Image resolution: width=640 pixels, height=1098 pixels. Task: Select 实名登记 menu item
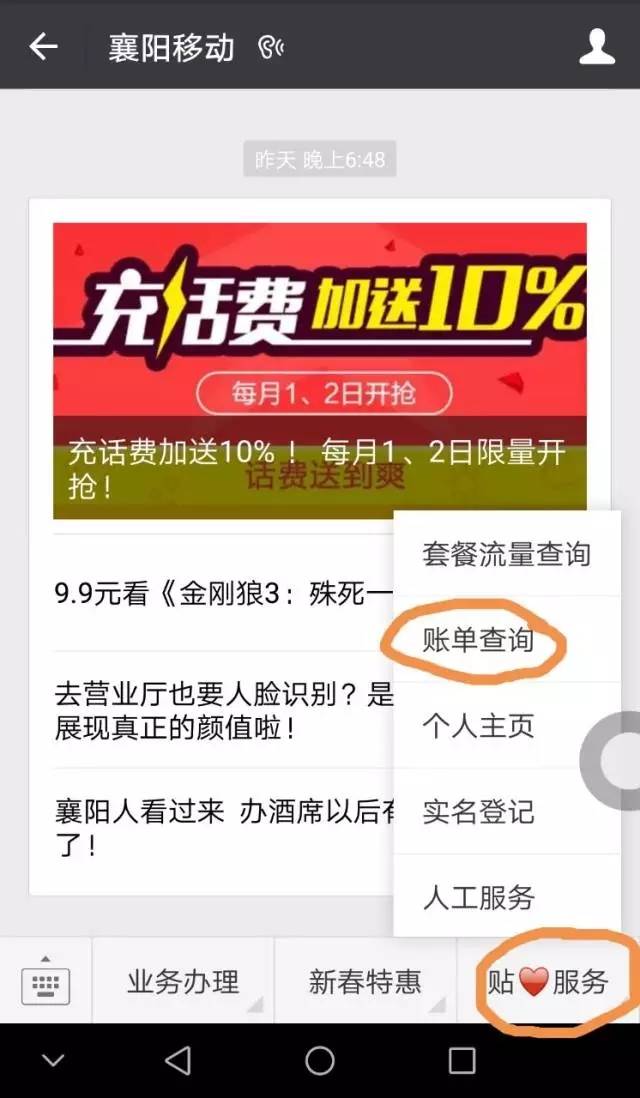click(478, 811)
